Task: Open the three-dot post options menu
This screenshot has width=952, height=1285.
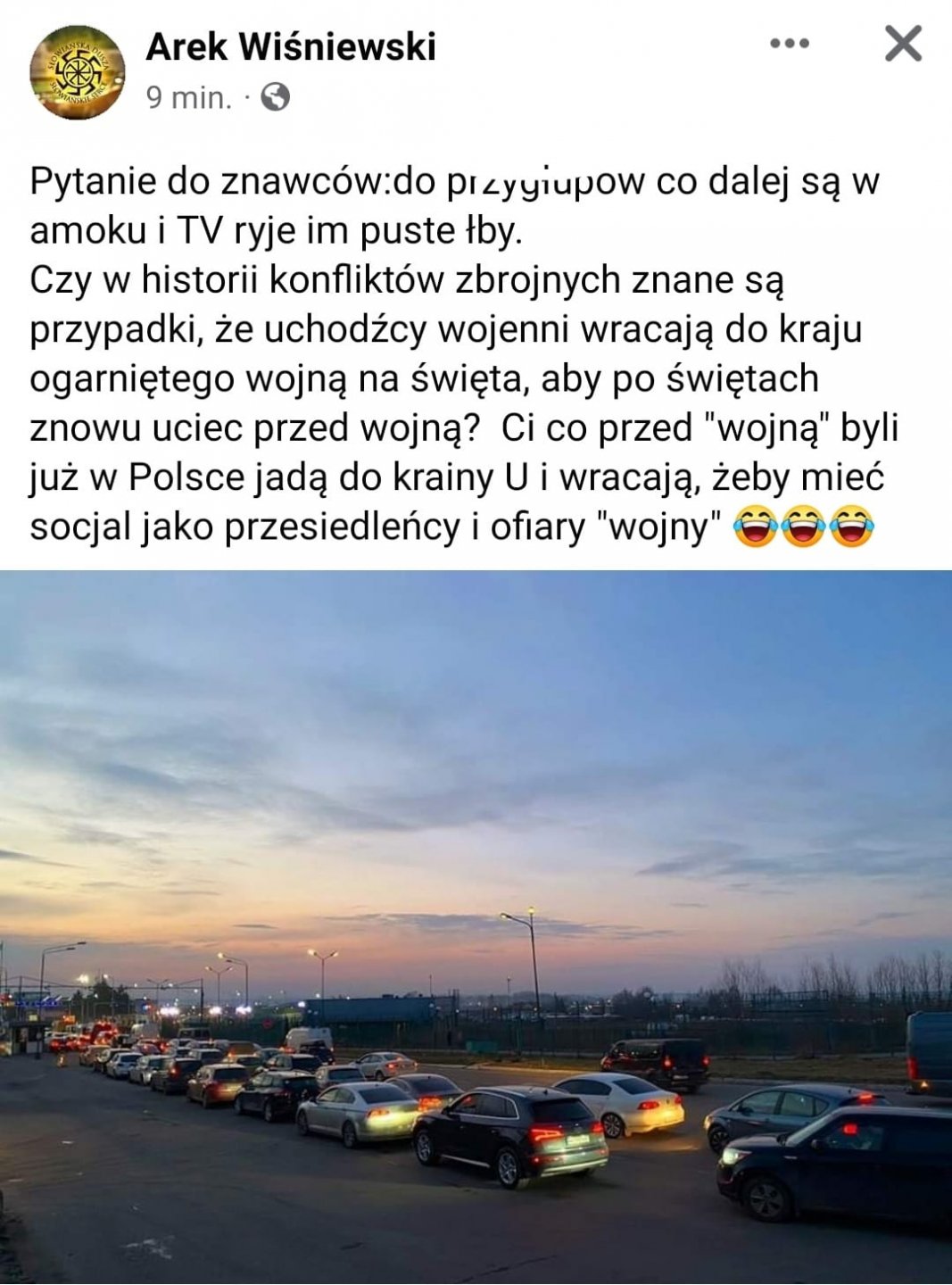Action: tap(790, 44)
